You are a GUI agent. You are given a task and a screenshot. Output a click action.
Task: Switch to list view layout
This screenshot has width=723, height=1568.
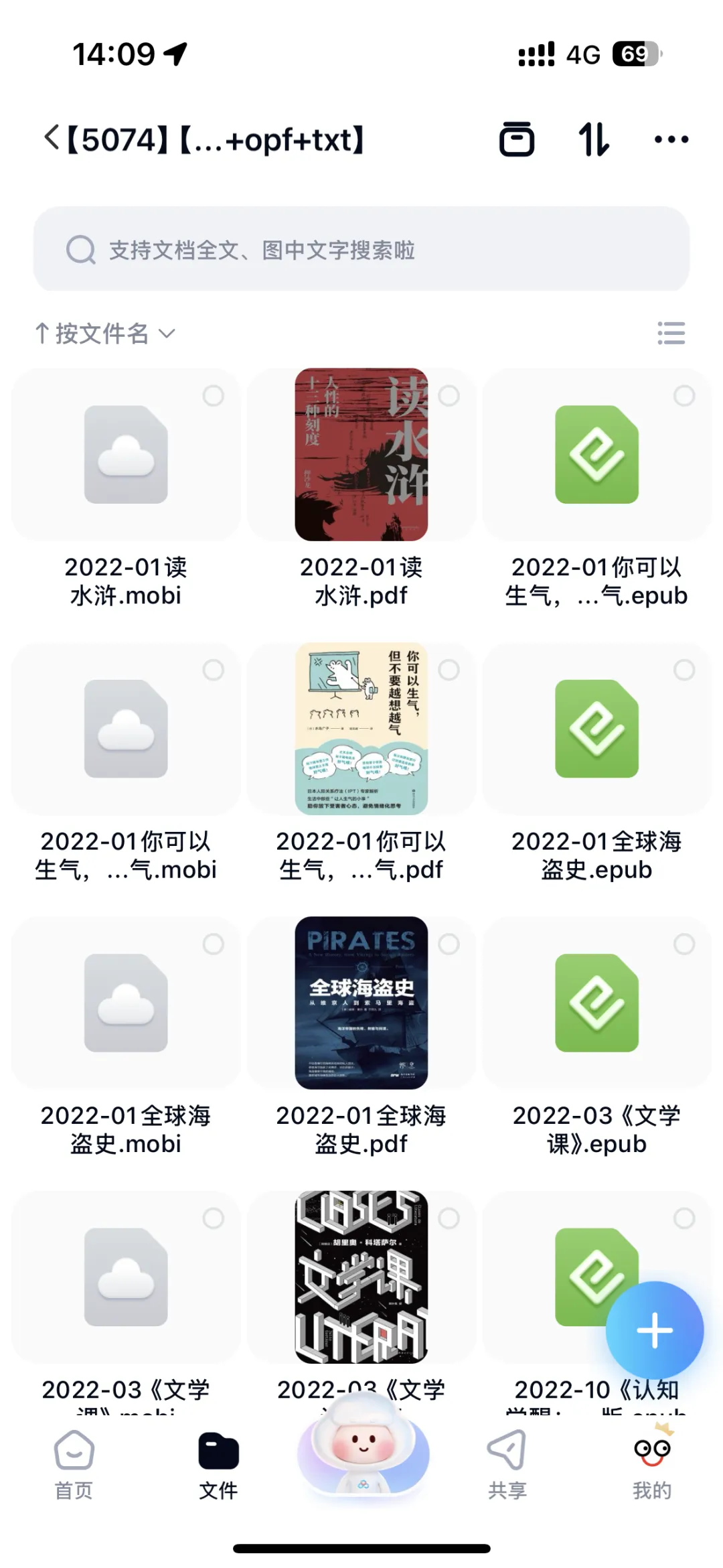(671, 333)
